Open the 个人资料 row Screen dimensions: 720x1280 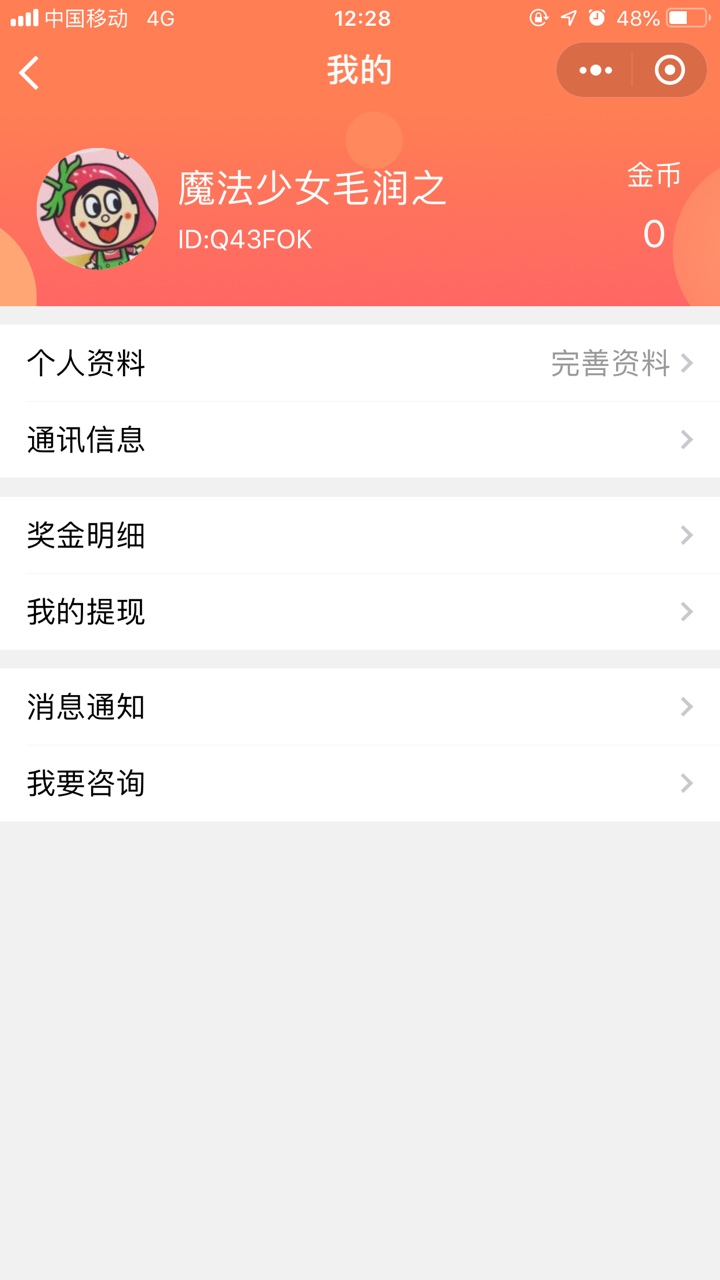[360, 363]
